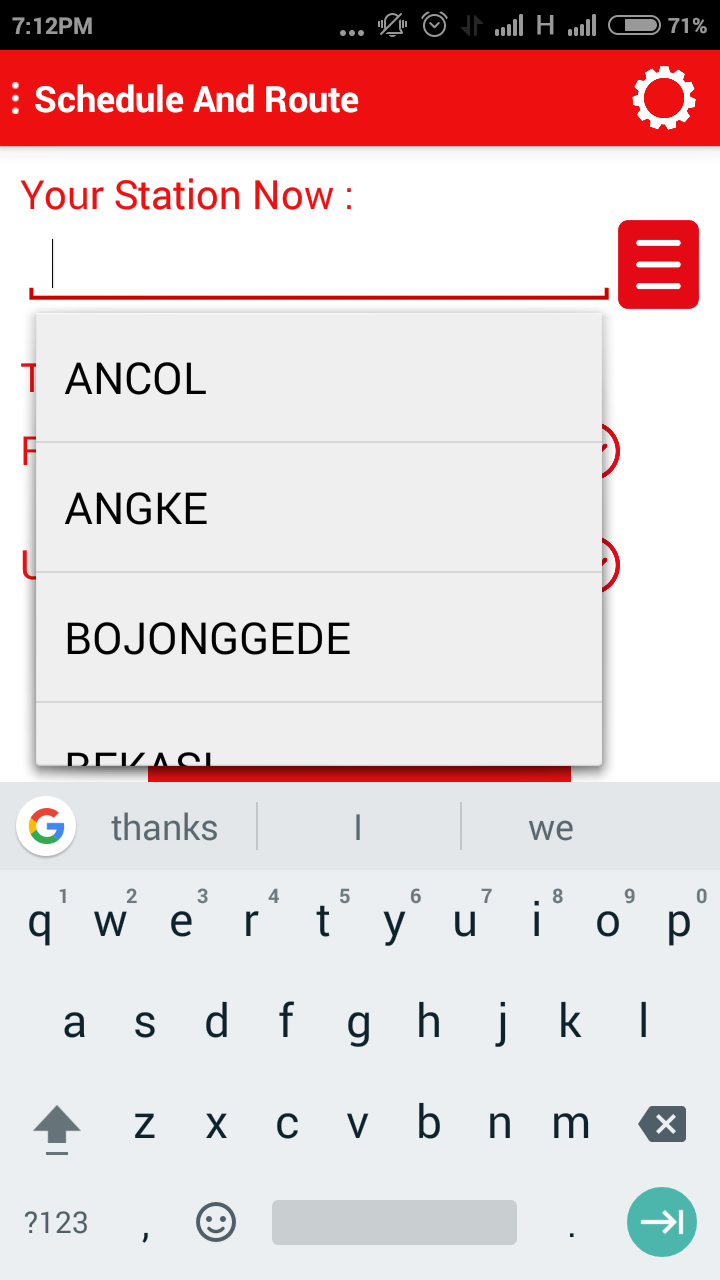The image size is (720, 1280).
Task: Tap the Google search key on keyboard
Action: [x=45, y=827]
